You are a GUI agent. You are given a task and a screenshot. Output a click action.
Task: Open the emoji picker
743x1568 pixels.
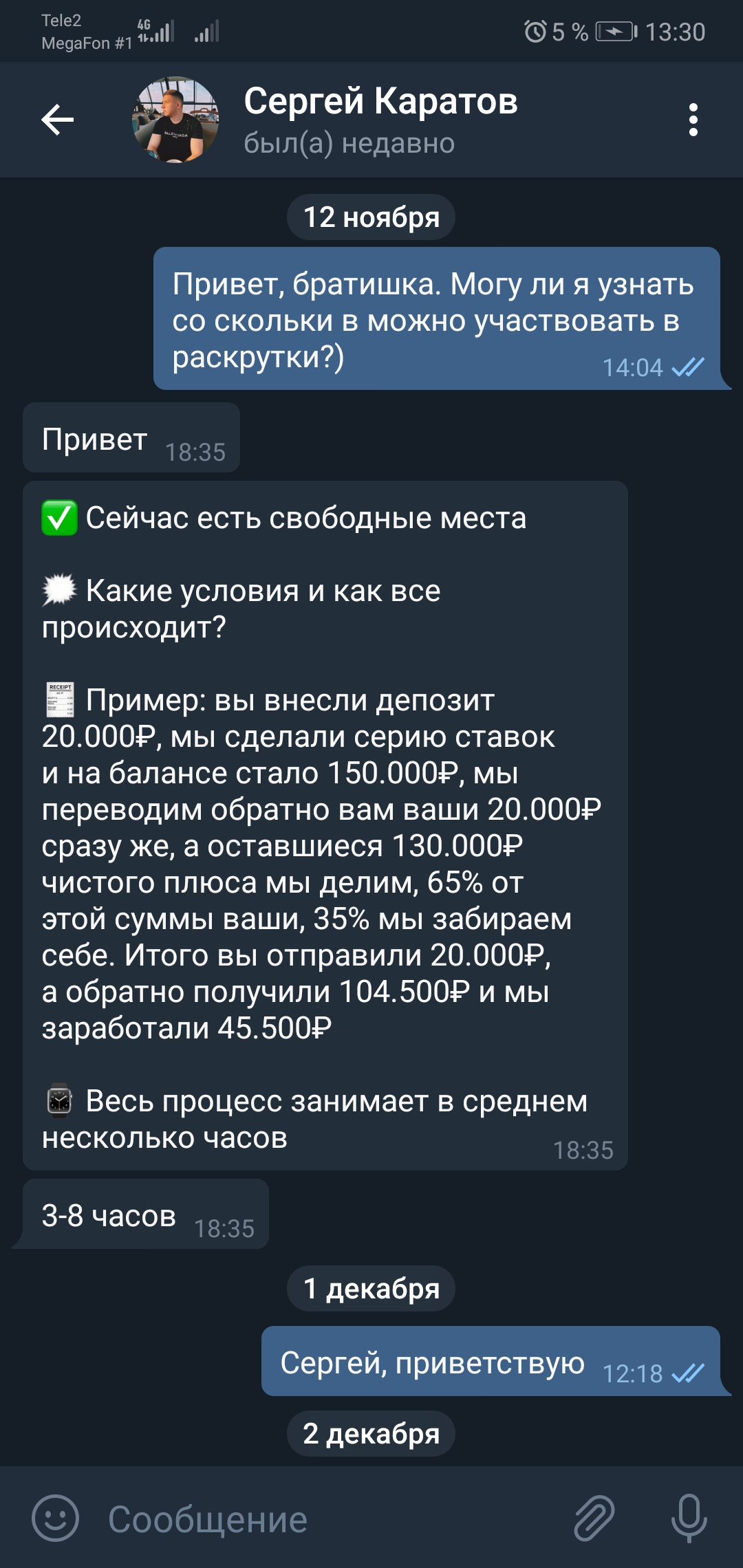pyautogui.click(x=56, y=1518)
